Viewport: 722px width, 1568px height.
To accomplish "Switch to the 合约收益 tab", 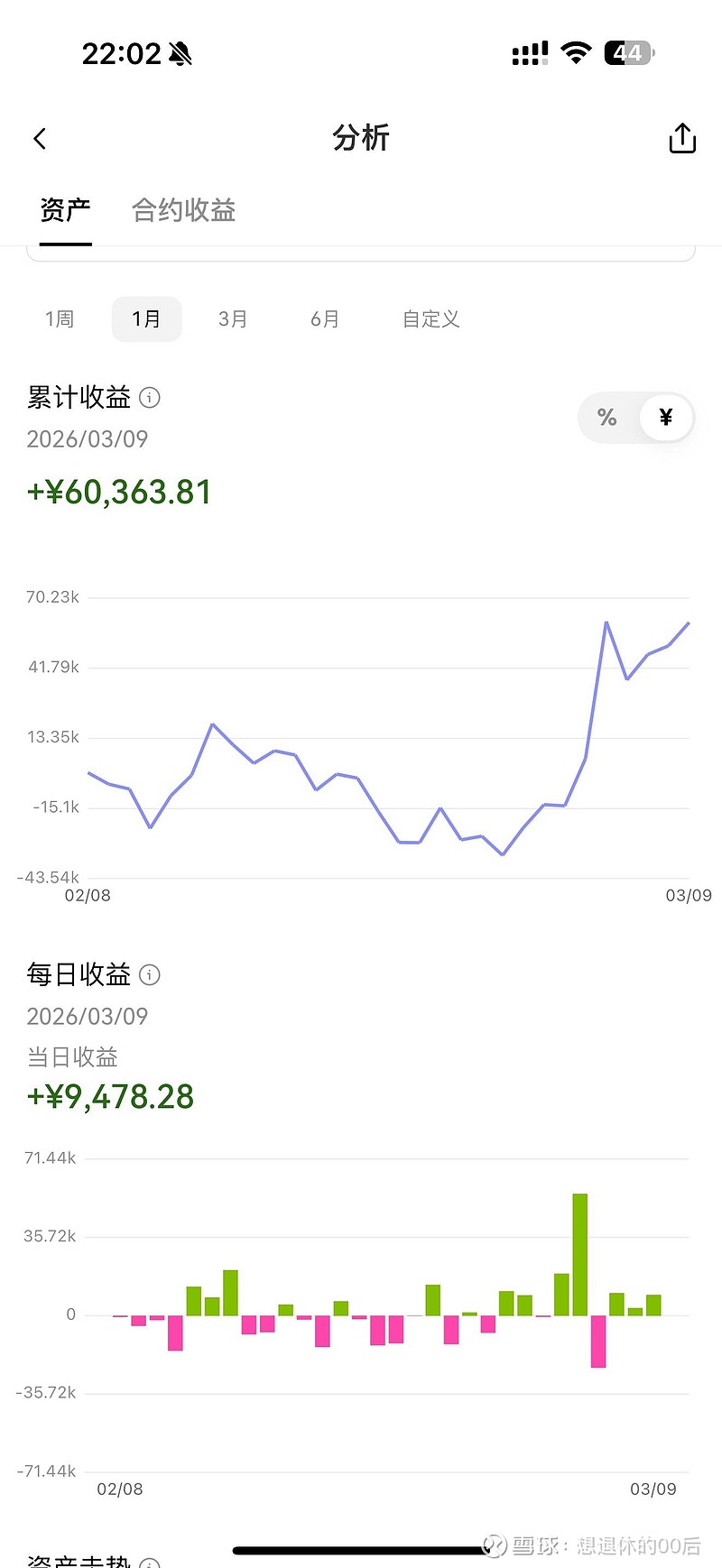I will 182,210.
